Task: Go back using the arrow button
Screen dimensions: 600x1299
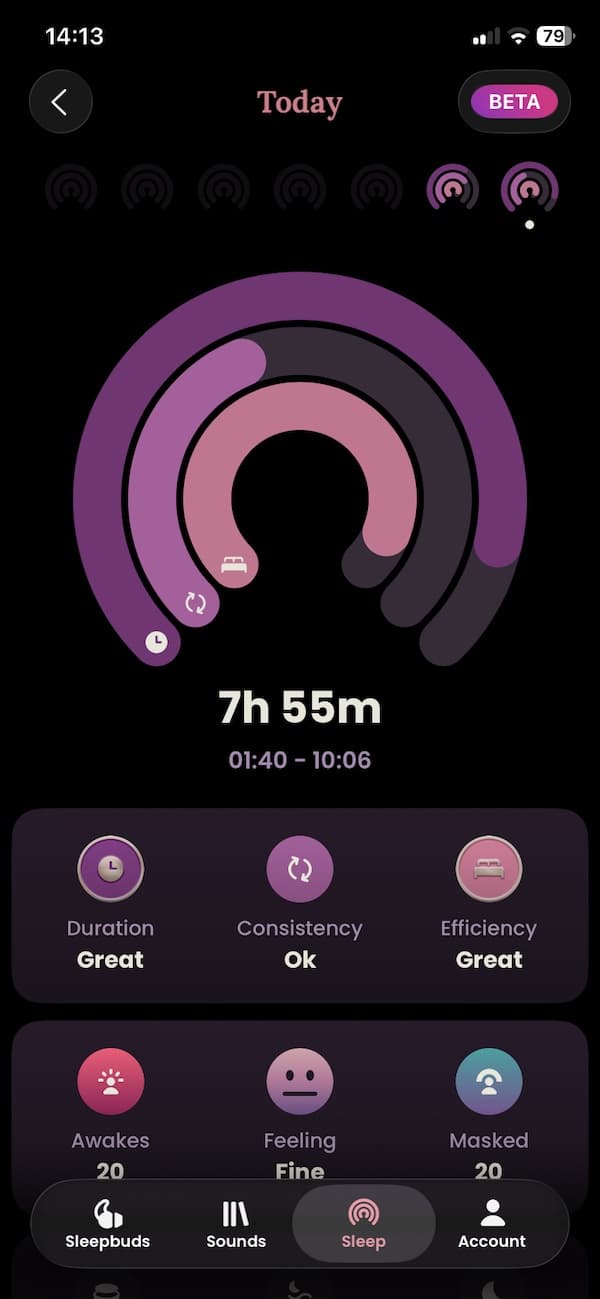Action: click(x=60, y=102)
